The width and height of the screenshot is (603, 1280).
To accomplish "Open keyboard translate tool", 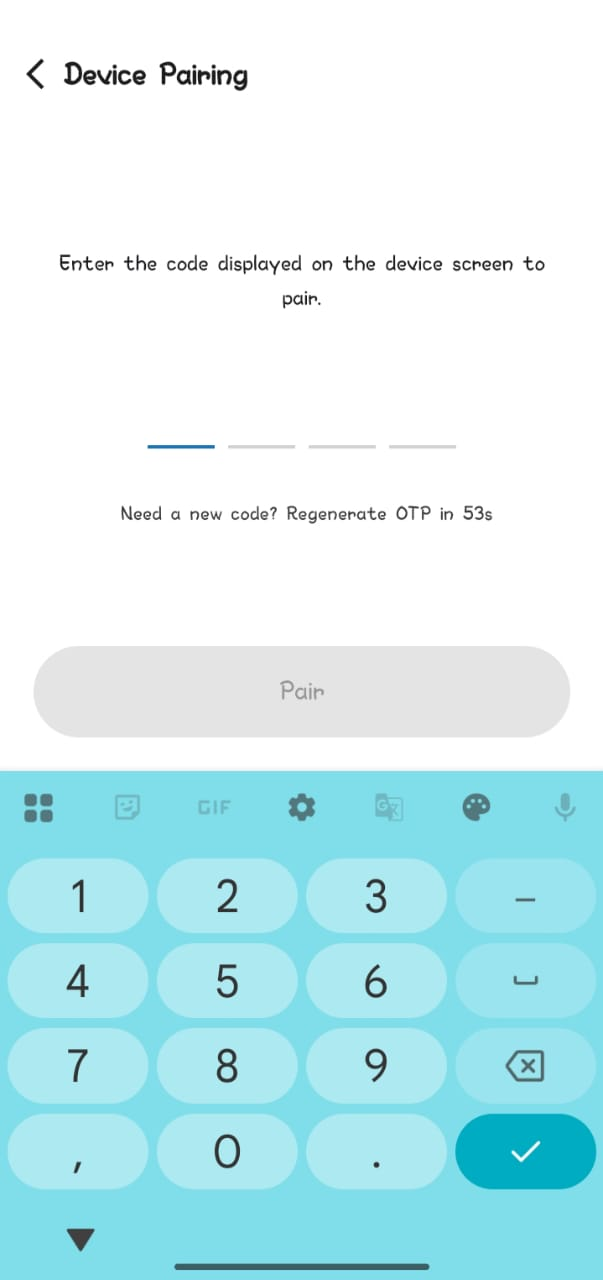I will [x=388, y=807].
